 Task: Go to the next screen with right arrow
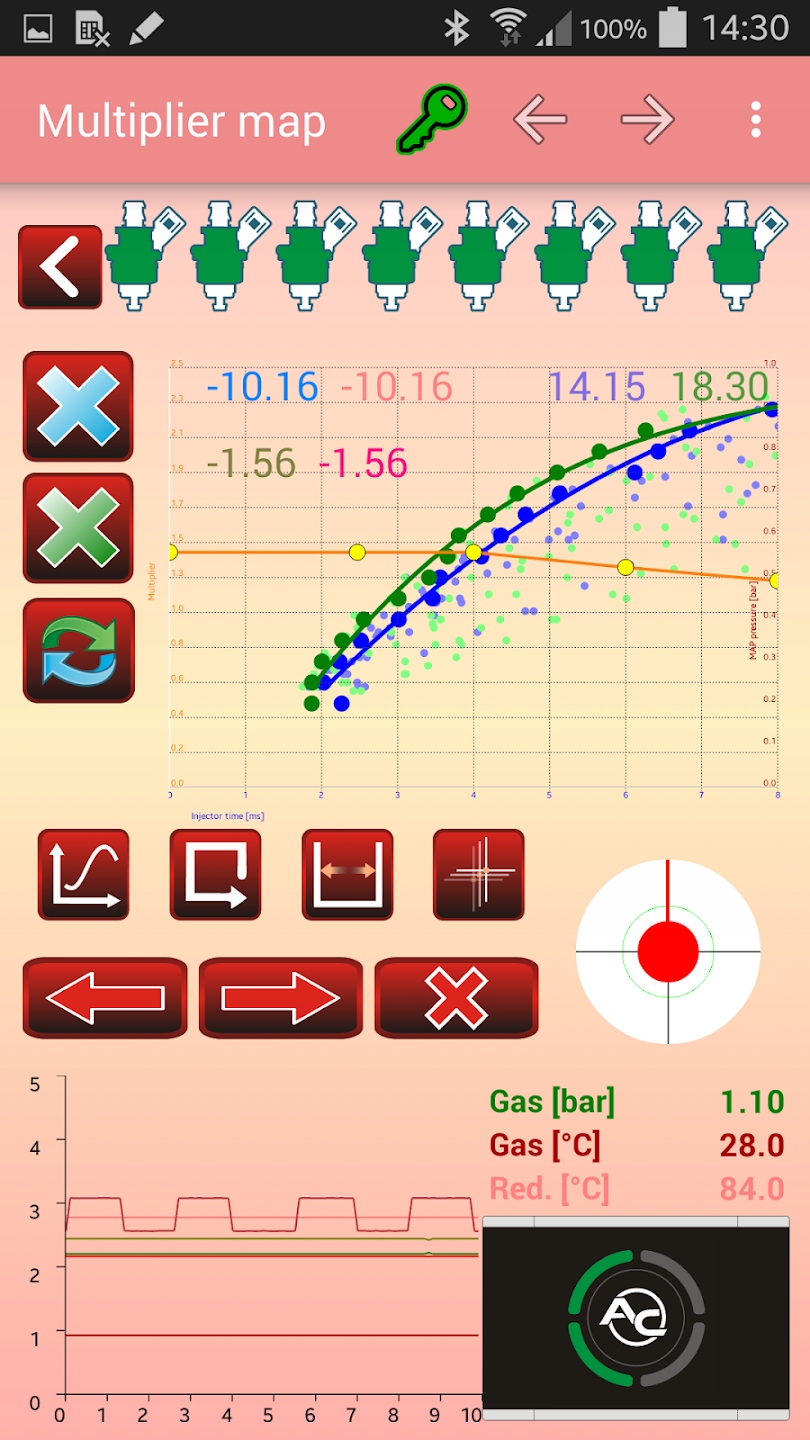click(647, 121)
